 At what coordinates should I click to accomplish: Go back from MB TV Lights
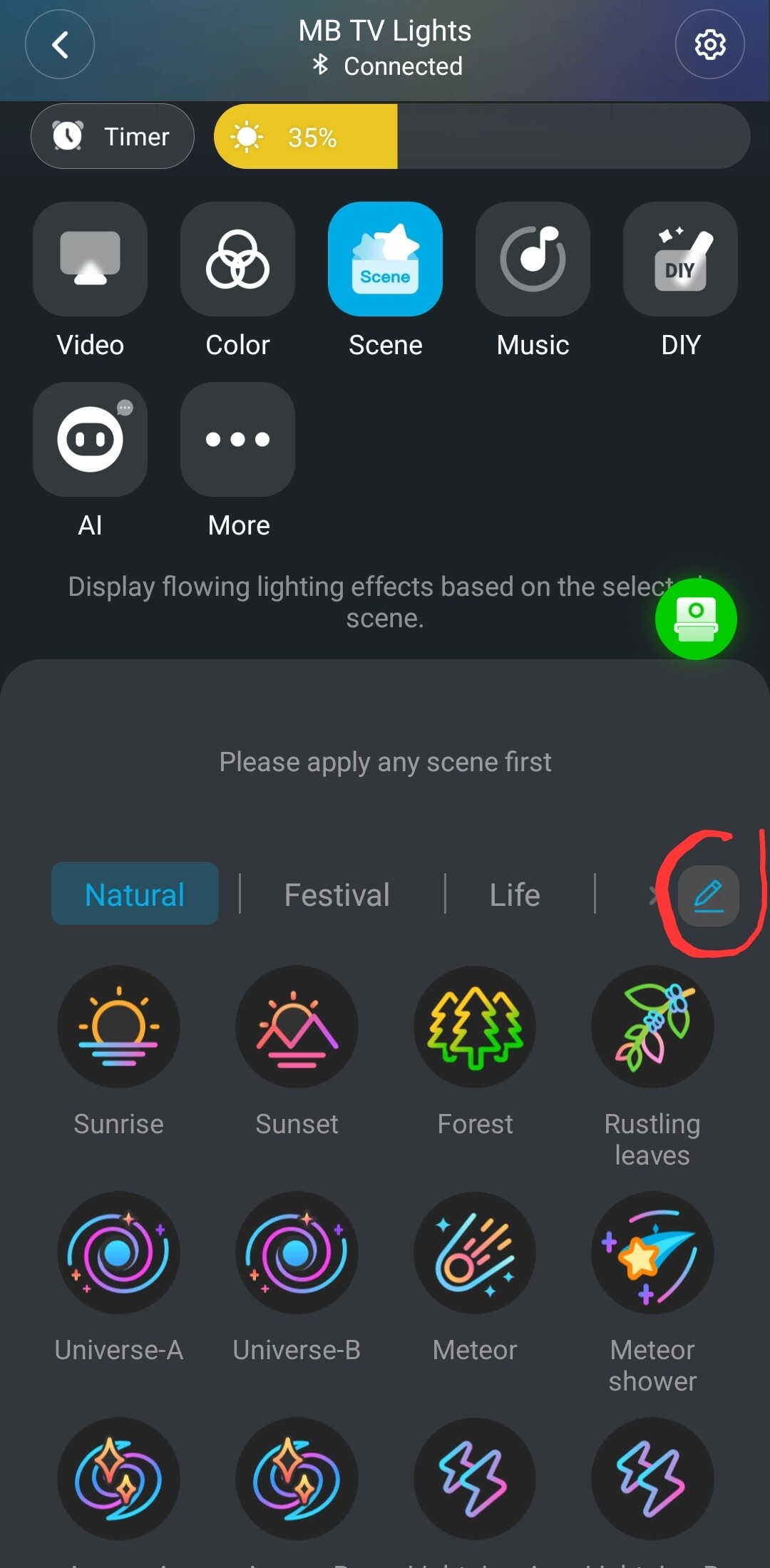pyautogui.click(x=60, y=45)
